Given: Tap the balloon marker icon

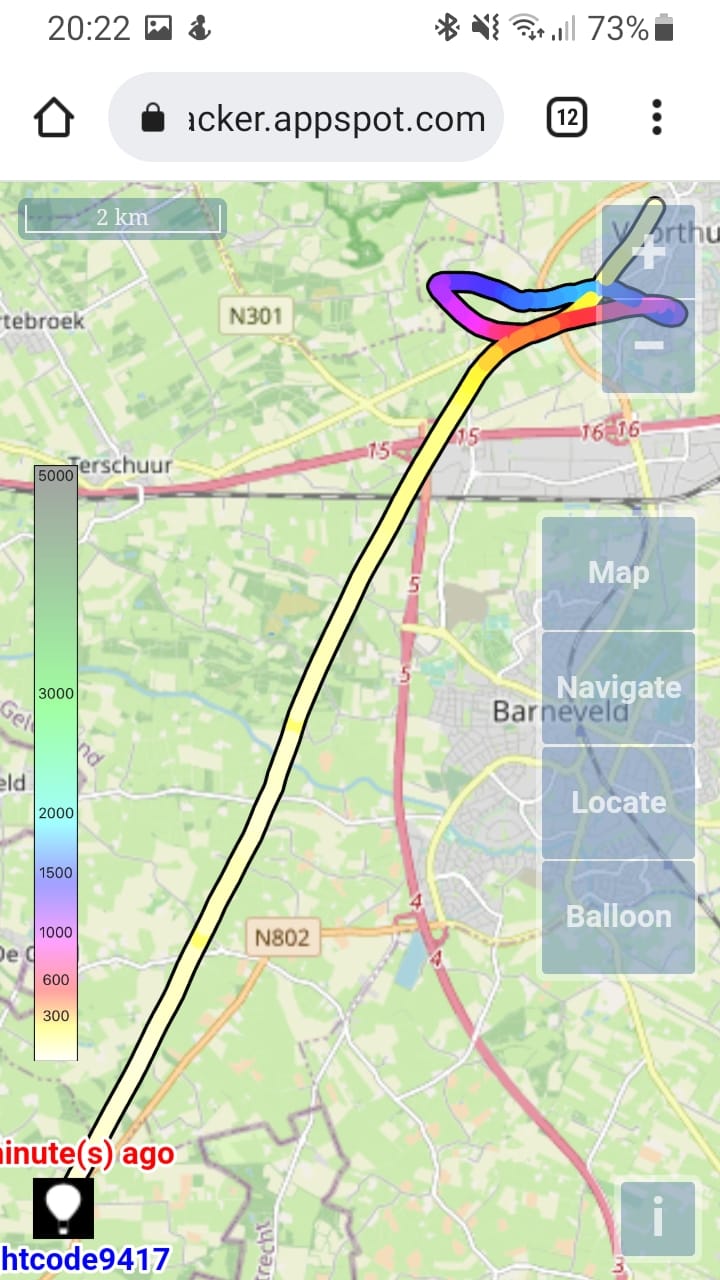Looking at the screenshot, I should click(64, 1208).
